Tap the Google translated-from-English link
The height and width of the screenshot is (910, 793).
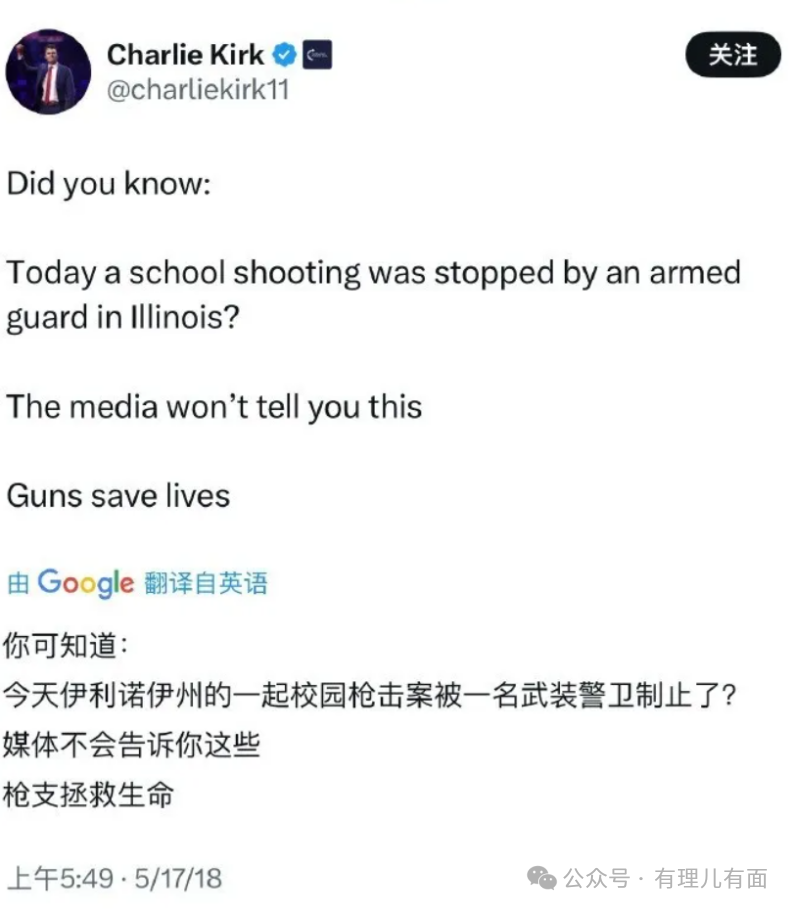tap(138, 583)
